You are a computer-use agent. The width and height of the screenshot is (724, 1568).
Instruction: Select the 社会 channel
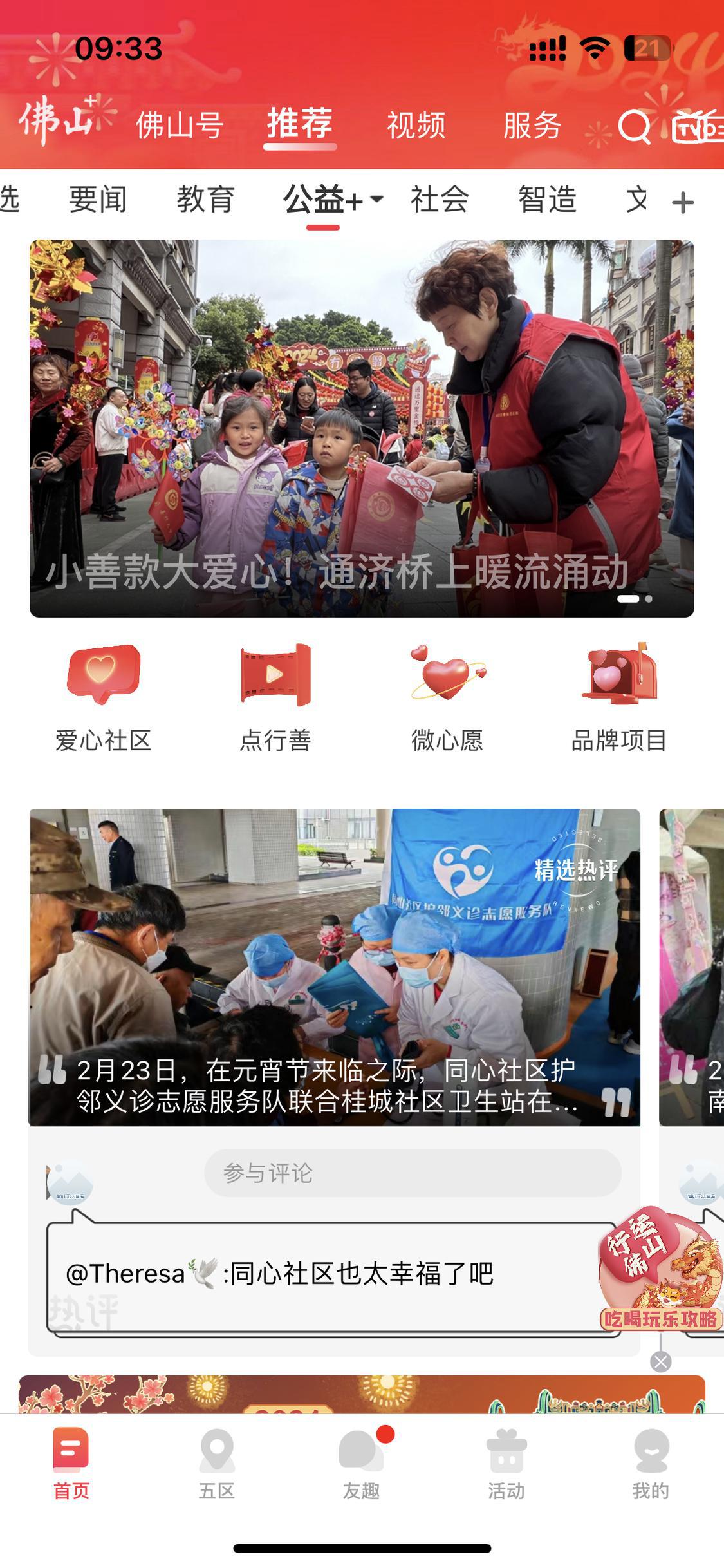pyautogui.click(x=440, y=199)
